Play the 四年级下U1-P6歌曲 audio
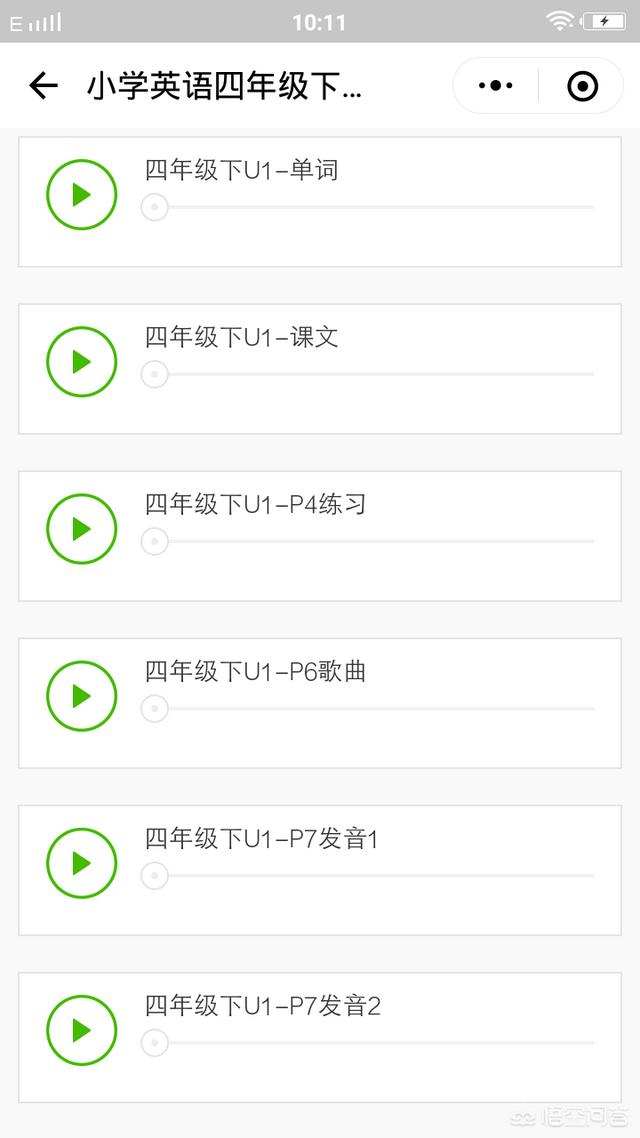Image resolution: width=640 pixels, height=1138 pixels. 82,696
